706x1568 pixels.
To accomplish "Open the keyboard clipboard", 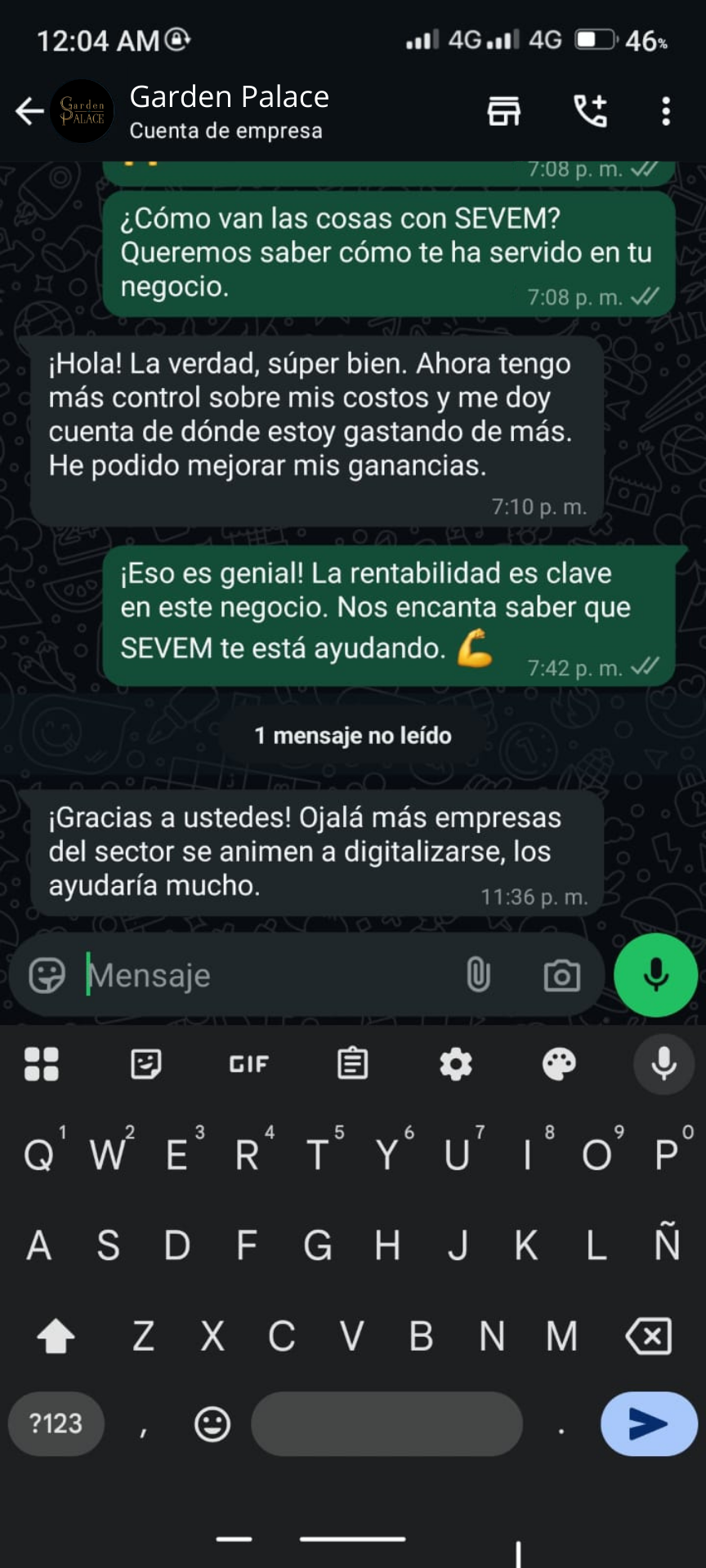I will coord(352,1064).
